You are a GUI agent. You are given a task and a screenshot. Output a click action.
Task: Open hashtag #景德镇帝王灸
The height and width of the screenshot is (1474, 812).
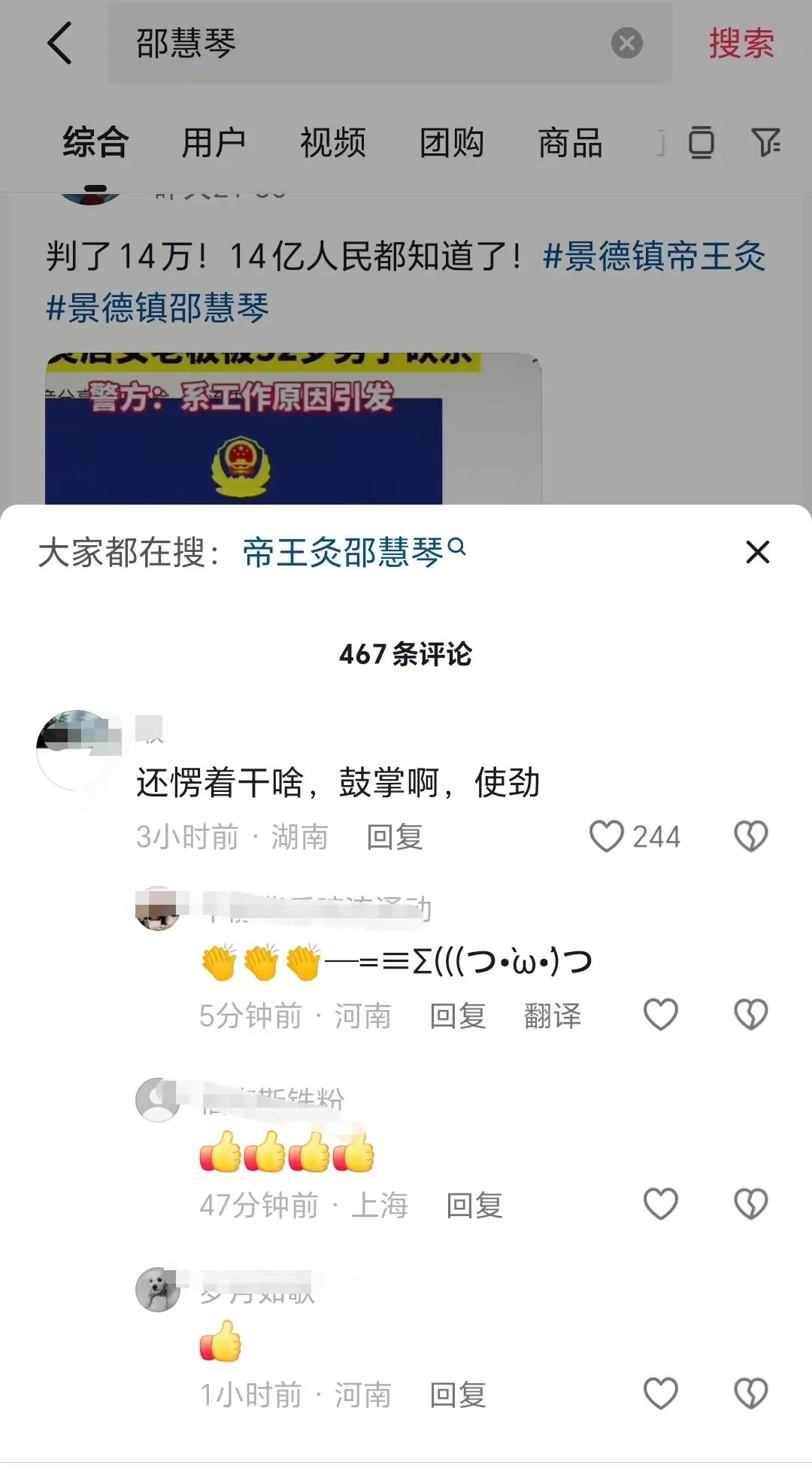click(654, 256)
